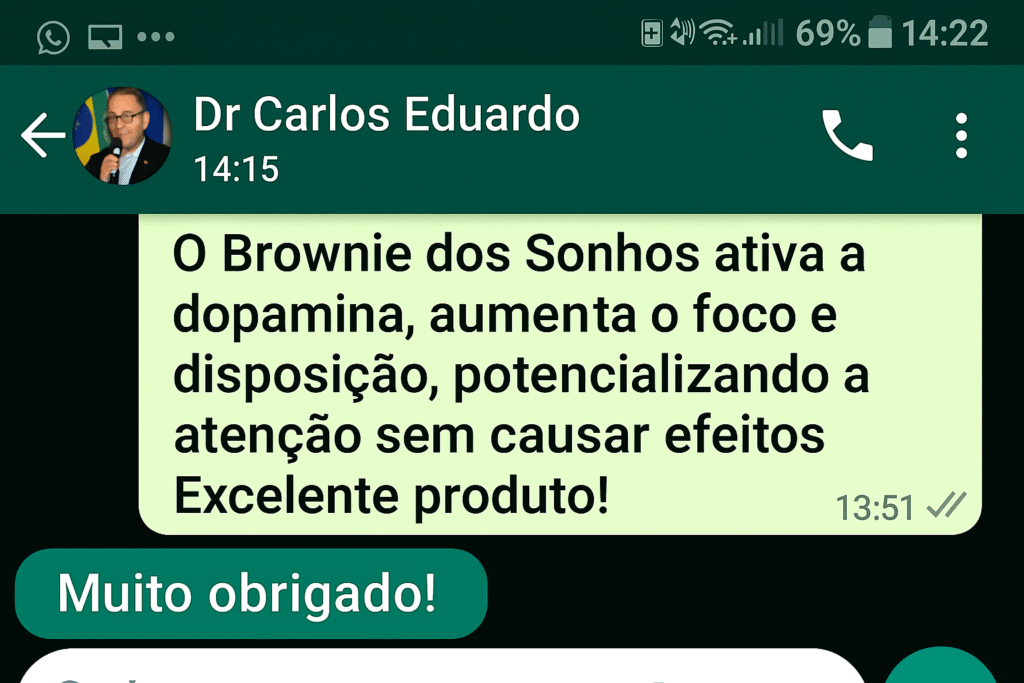
Task: Open the three-dot overflow menu
Action: tap(961, 136)
